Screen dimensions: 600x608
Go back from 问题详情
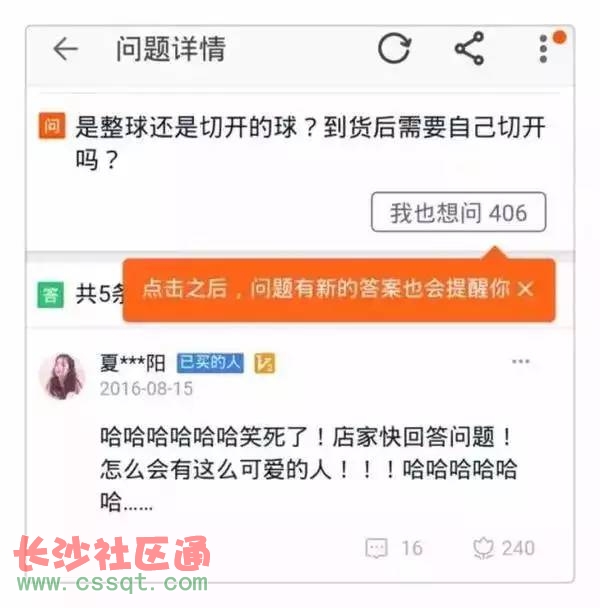(x=65, y=49)
